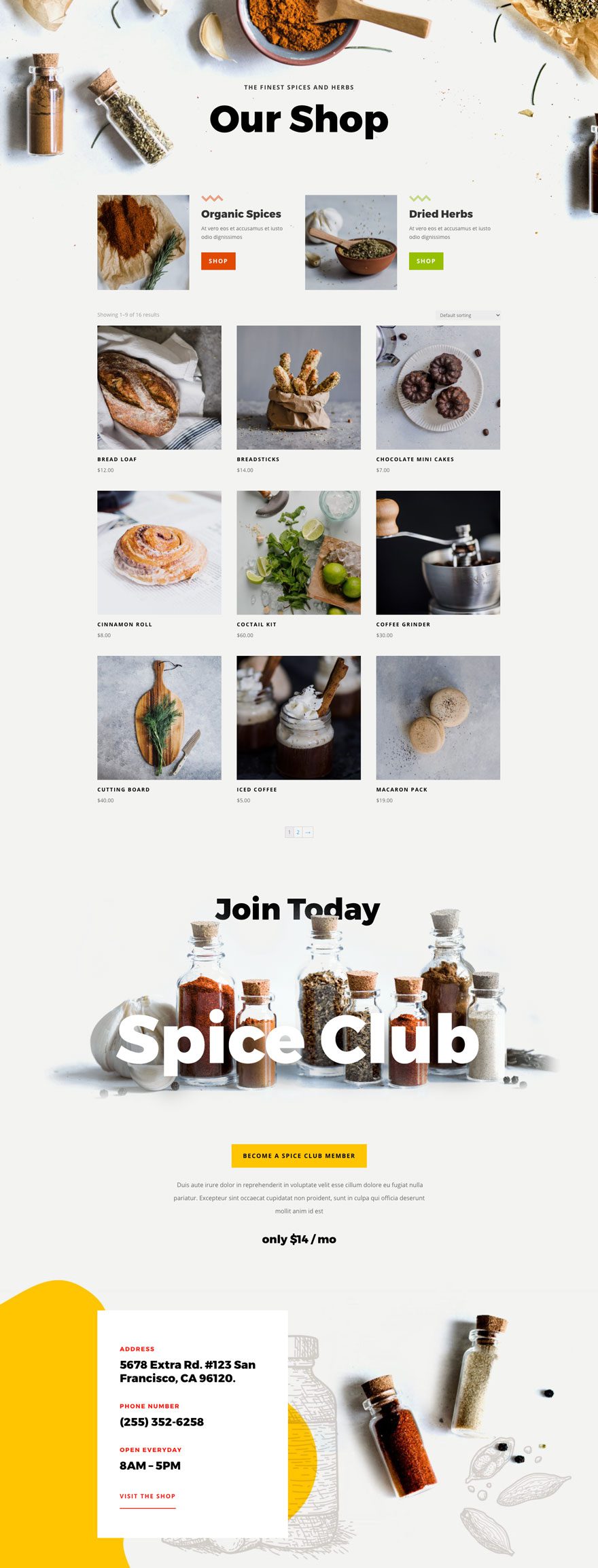Tap the green Shop button under Dried Herbs
598x1568 pixels.
(x=426, y=261)
